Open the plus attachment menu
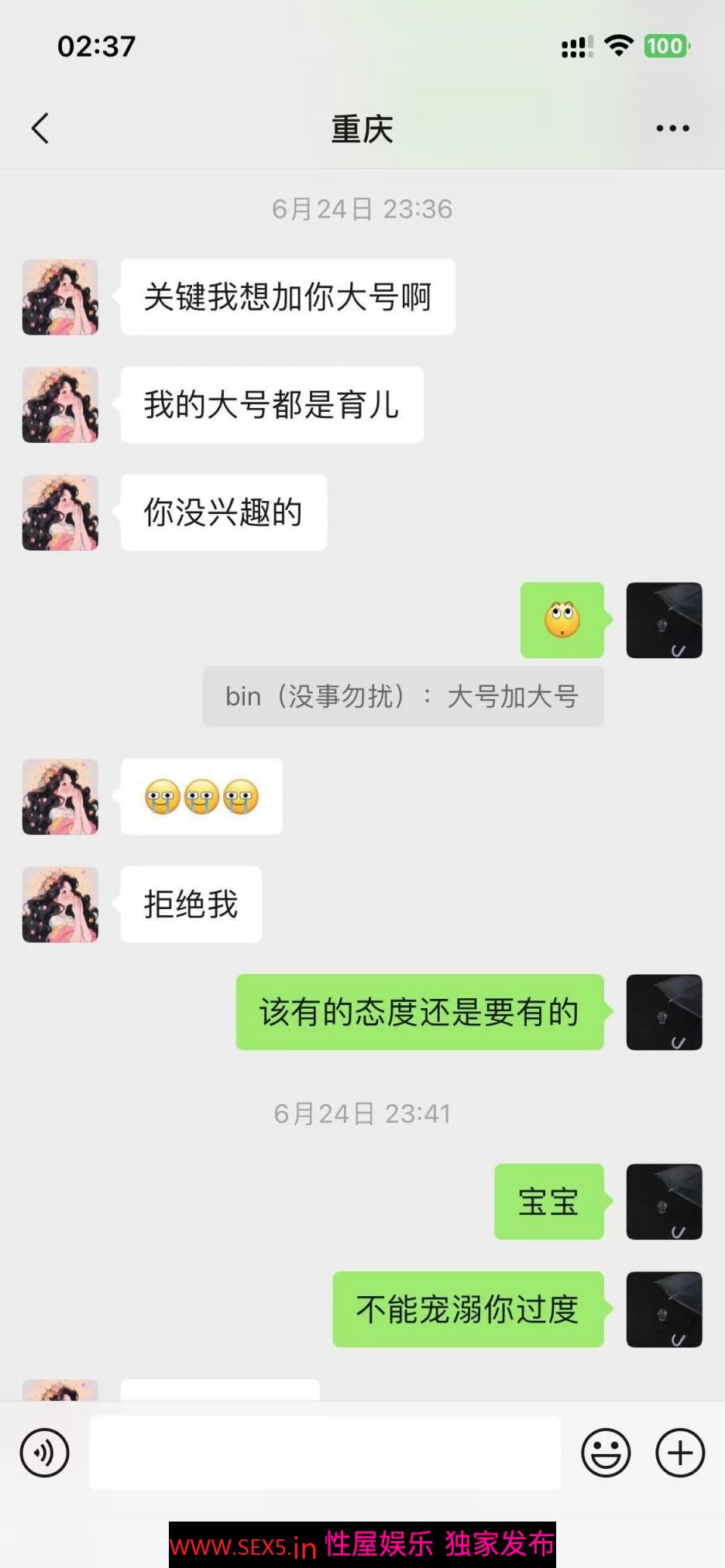Viewport: 725px width, 1568px height. coord(680,1453)
